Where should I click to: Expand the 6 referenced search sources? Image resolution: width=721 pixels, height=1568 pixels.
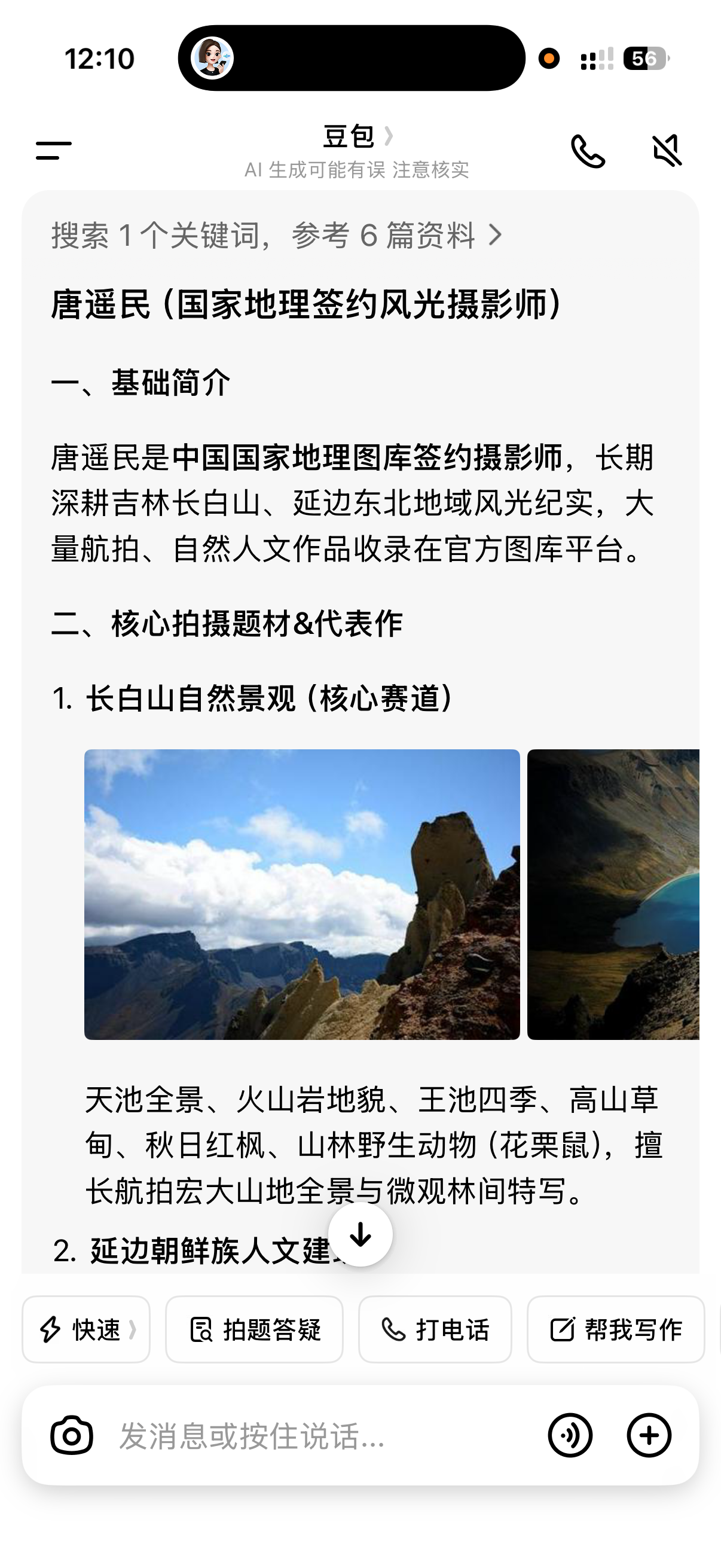277,236
